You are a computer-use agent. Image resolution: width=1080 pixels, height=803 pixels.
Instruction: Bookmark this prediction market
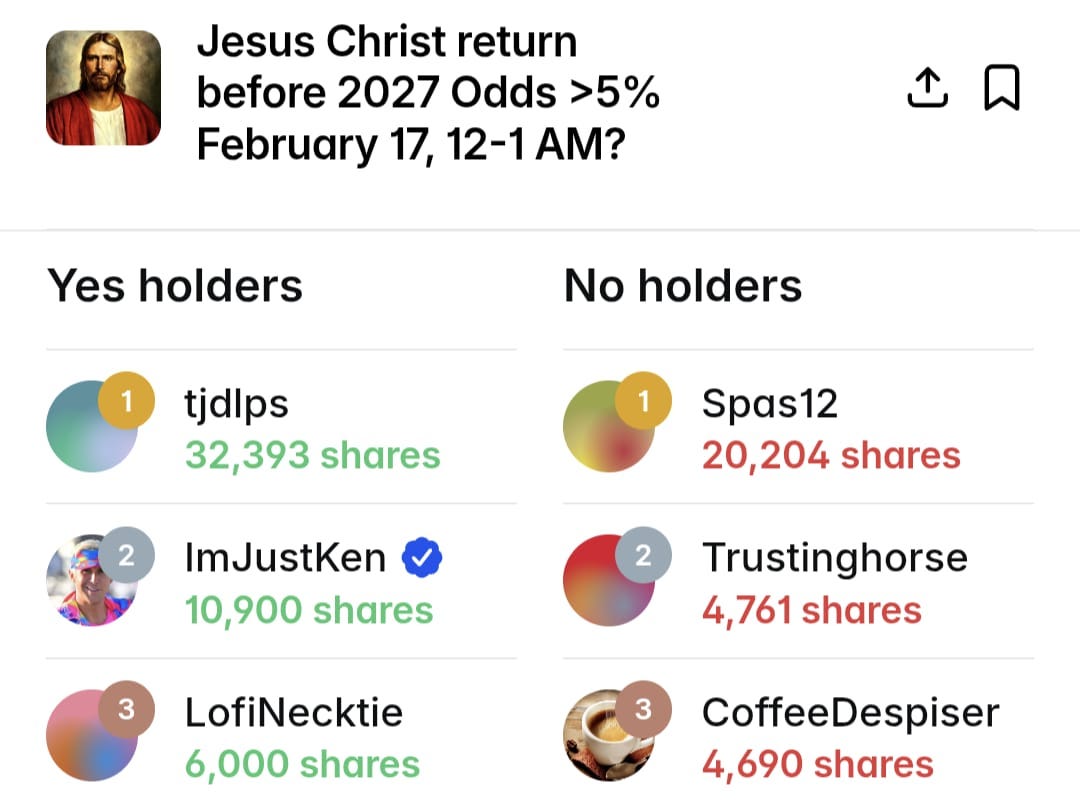click(x=1002, y=88)
